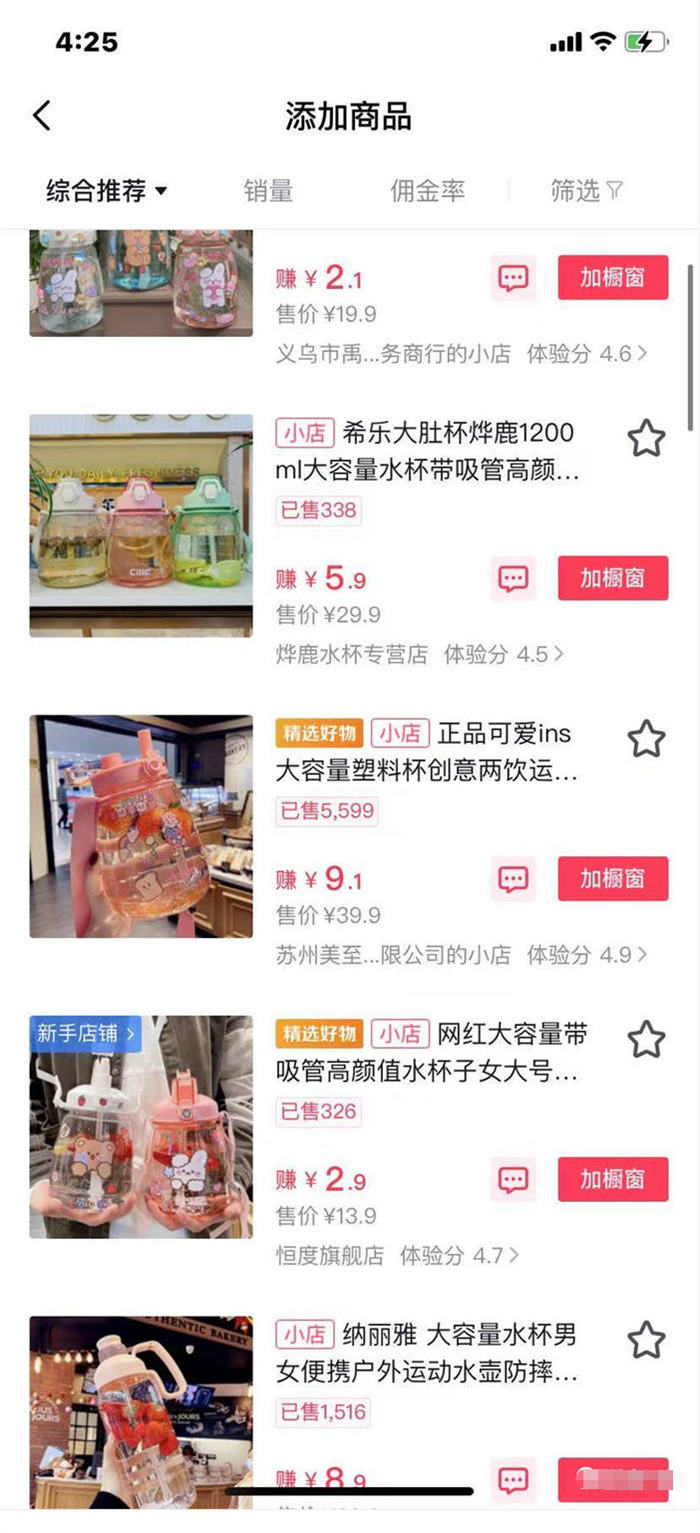Open 纳丽雅 大容量水杯 product image

(x=141, y=1412)
